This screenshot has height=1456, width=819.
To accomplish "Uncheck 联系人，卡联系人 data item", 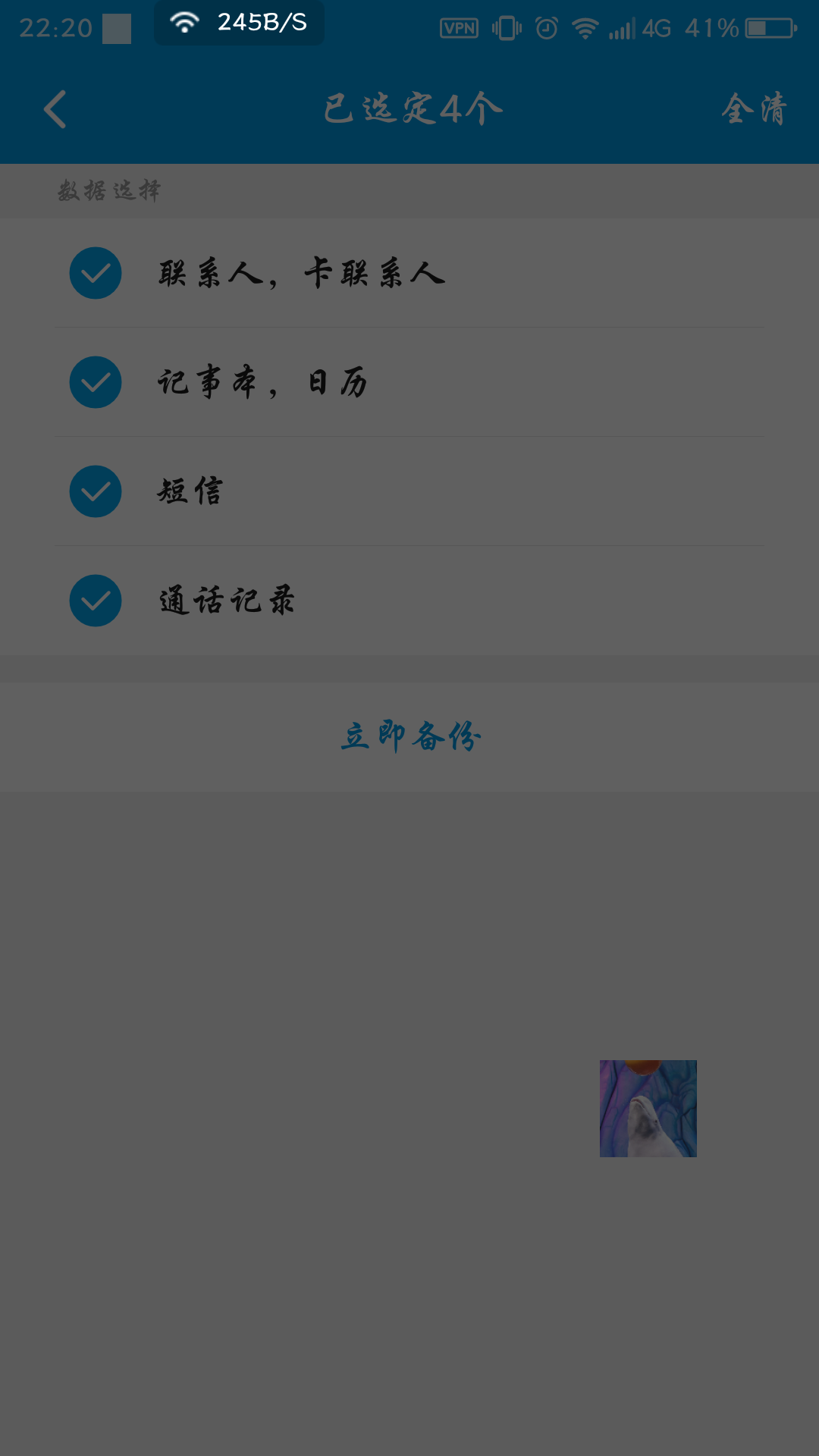I will coord(96,275).
